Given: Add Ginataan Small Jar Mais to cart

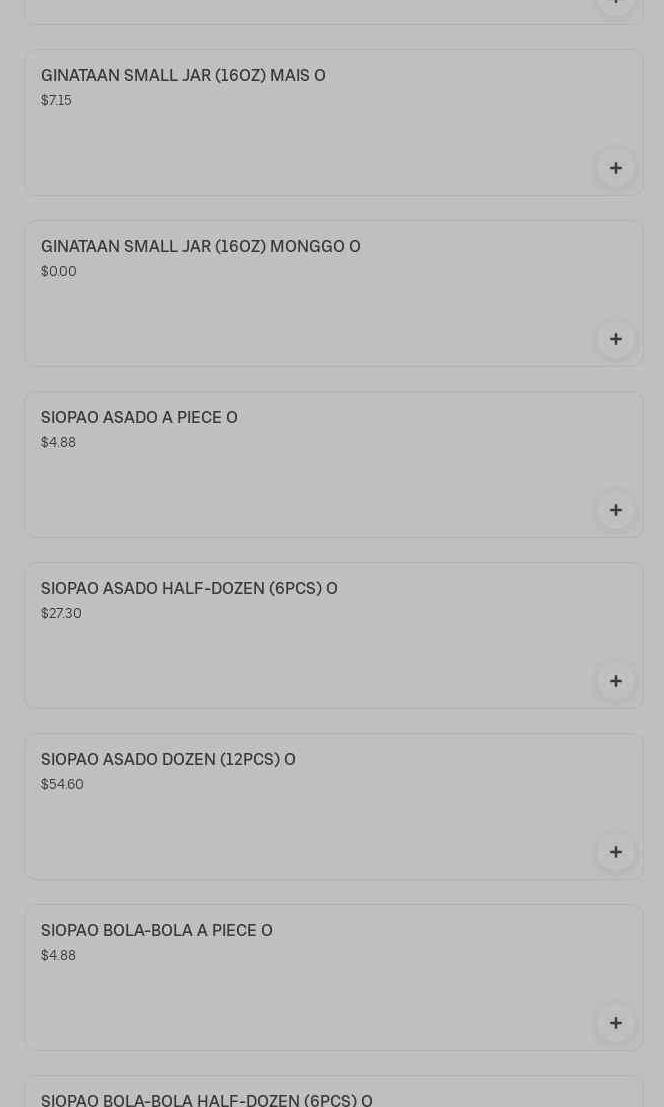Looking at the screenshot, I should 615,168.
